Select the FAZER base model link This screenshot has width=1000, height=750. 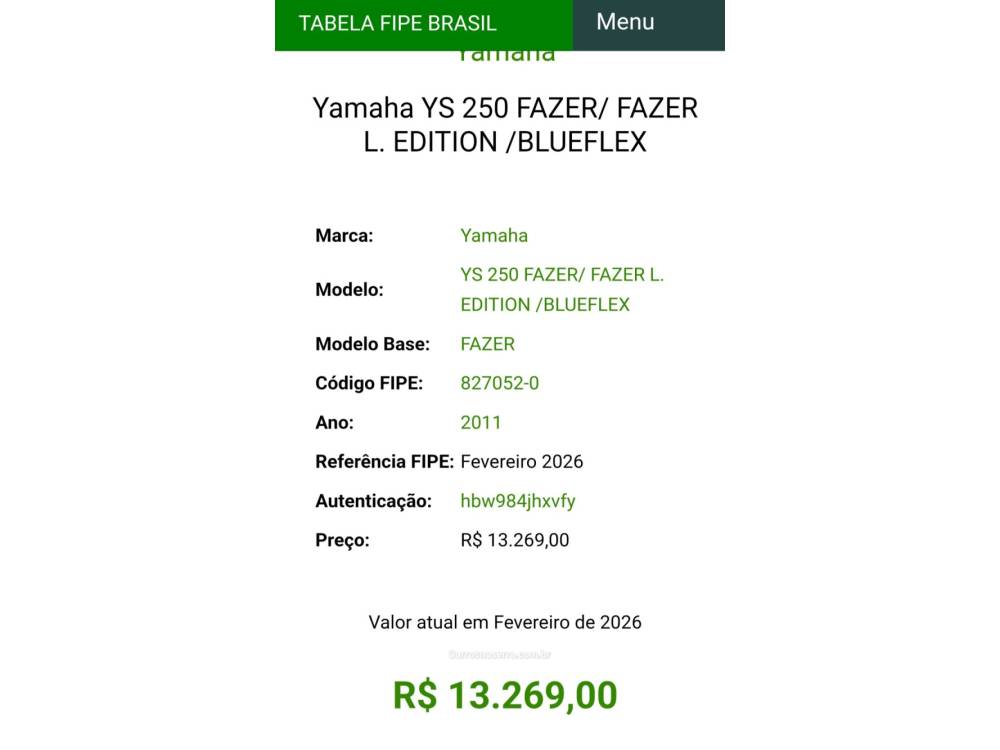click(487, 344)
